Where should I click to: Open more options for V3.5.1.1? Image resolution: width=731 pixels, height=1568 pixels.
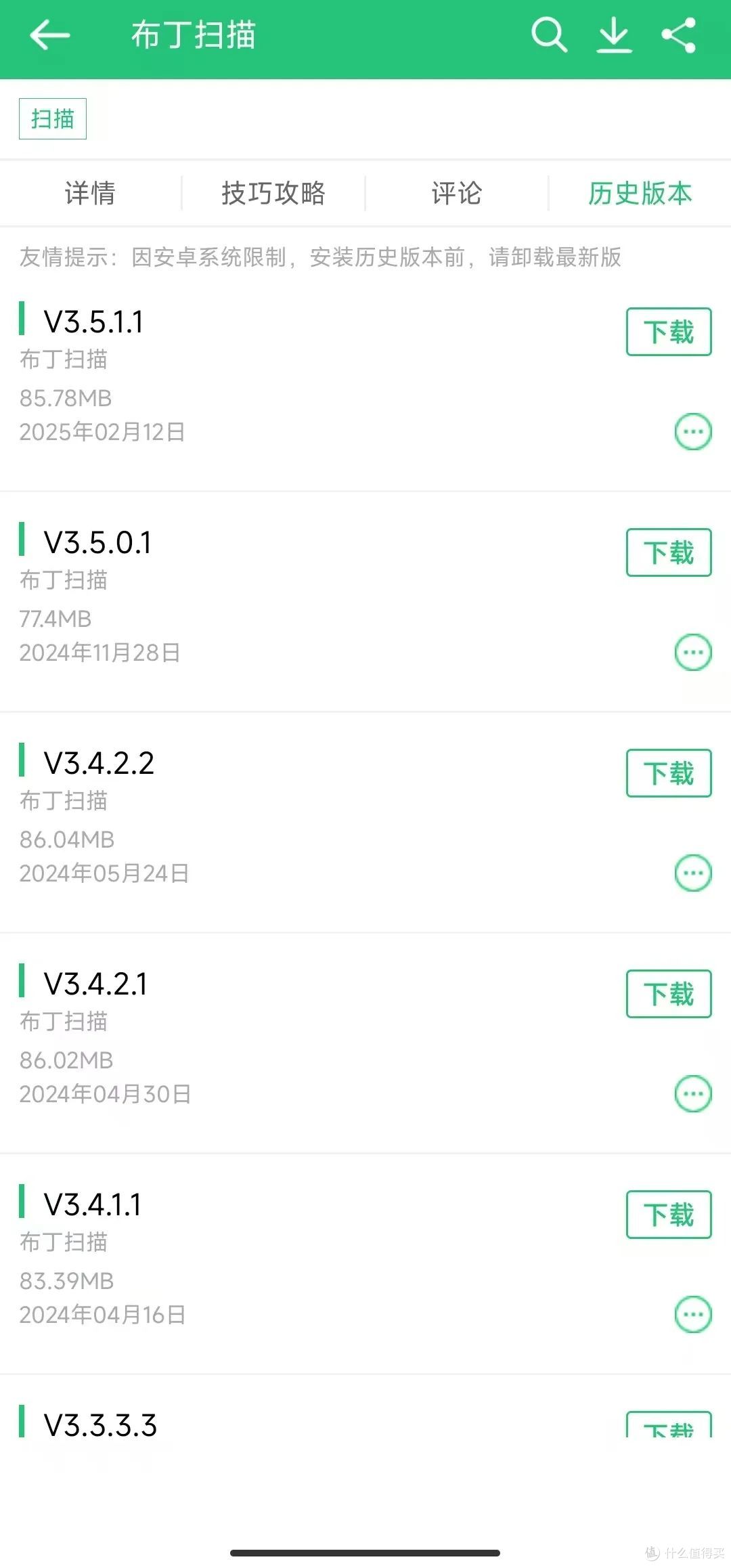(693, 432)
